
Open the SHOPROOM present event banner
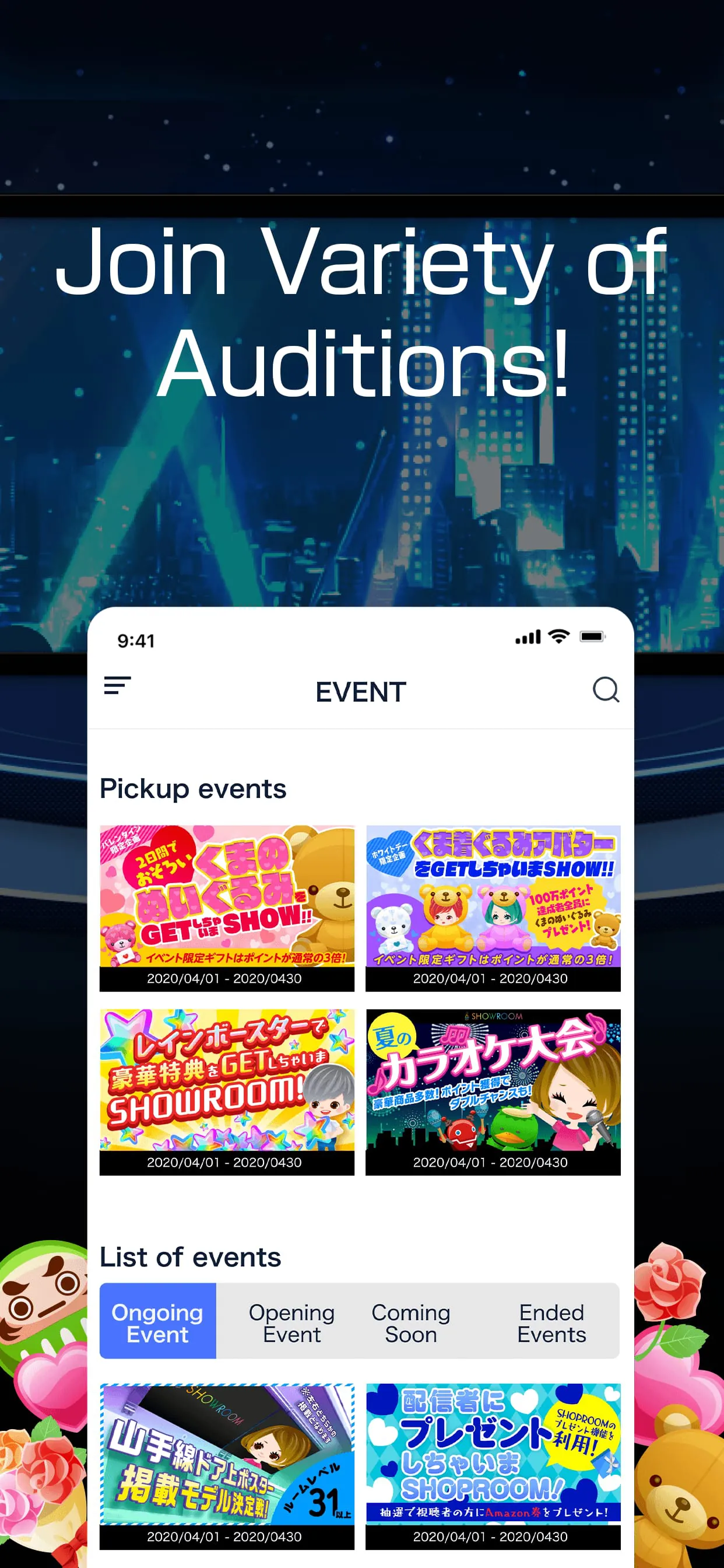[493, 1457]
